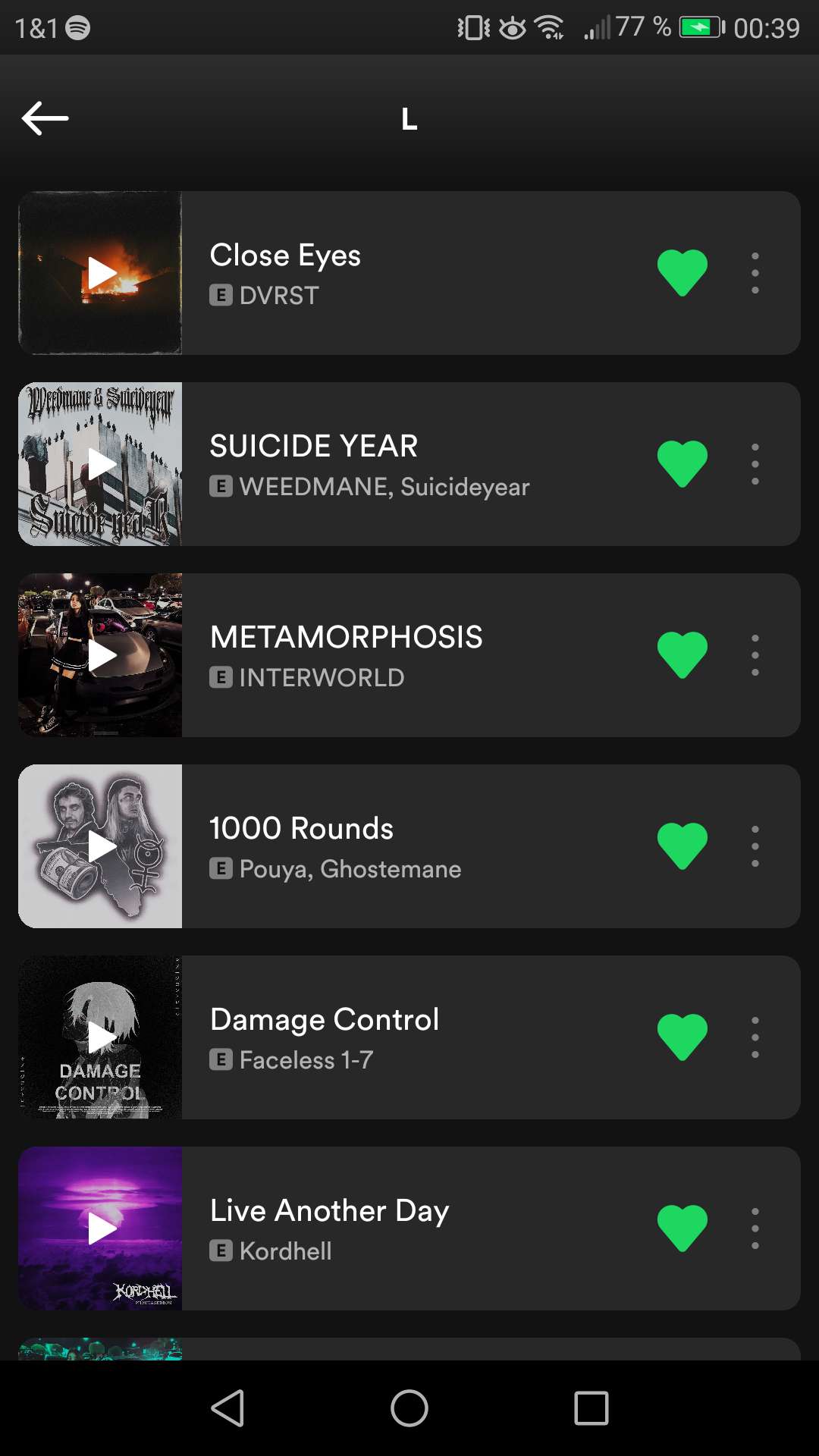819x1456 pixels.
Task: Unlike the Damage Control track
Action: 682,1037
